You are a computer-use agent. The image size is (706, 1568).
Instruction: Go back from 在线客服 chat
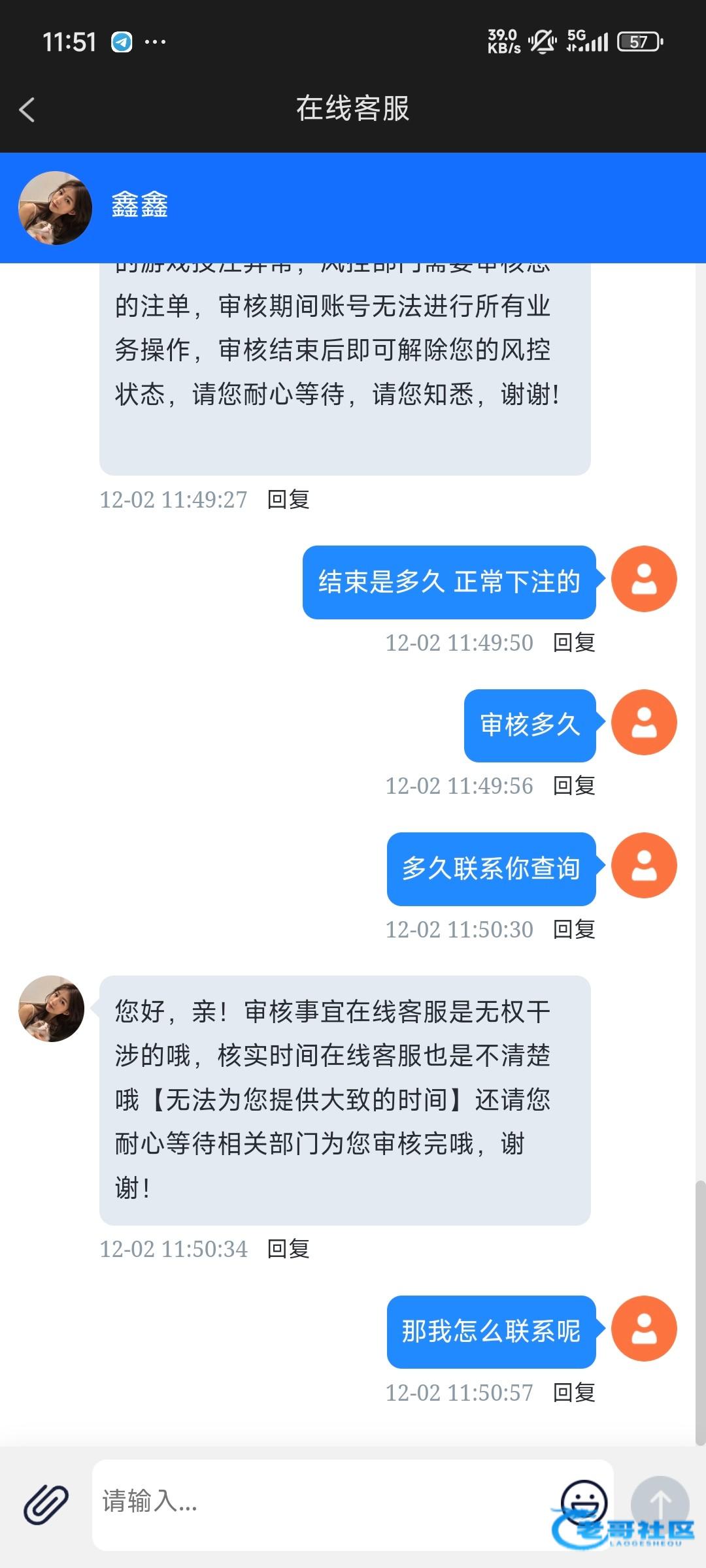pos(27,110)
